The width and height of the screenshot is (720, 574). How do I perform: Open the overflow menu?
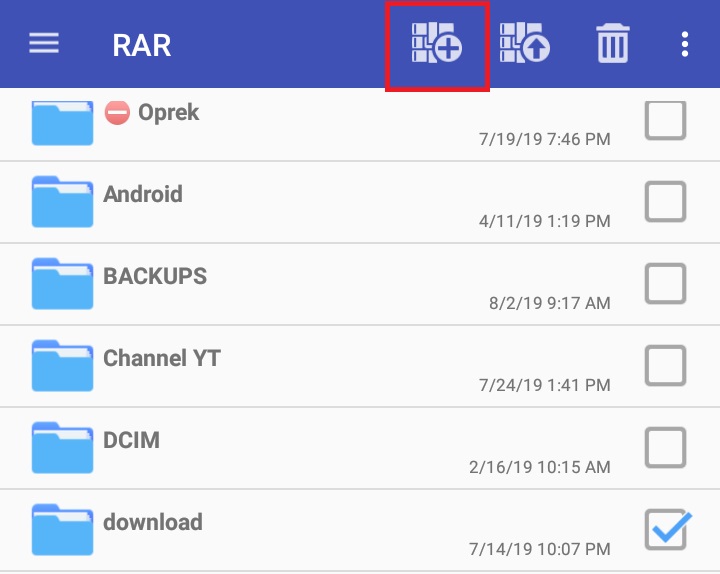[684, 44]
